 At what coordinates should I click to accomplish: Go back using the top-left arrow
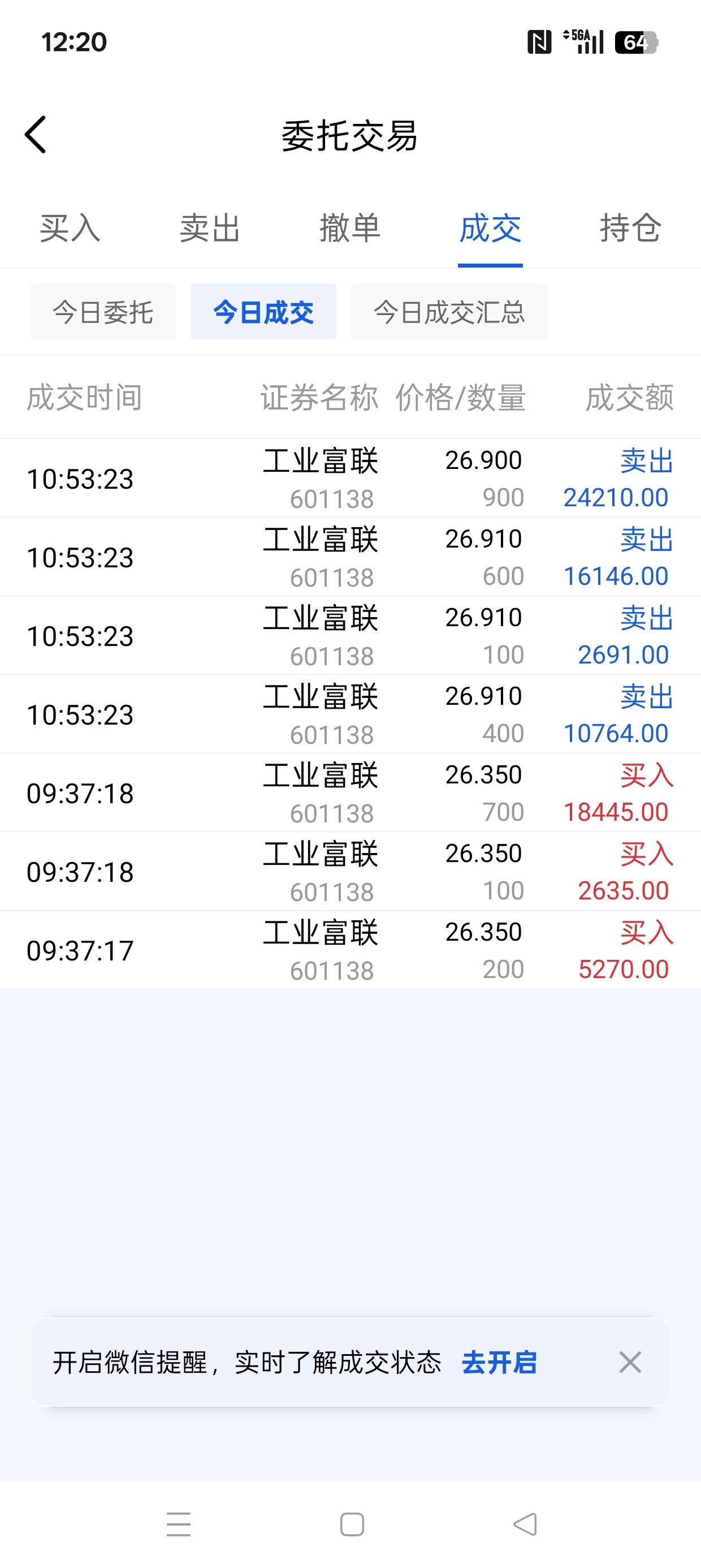click(35, 135)
